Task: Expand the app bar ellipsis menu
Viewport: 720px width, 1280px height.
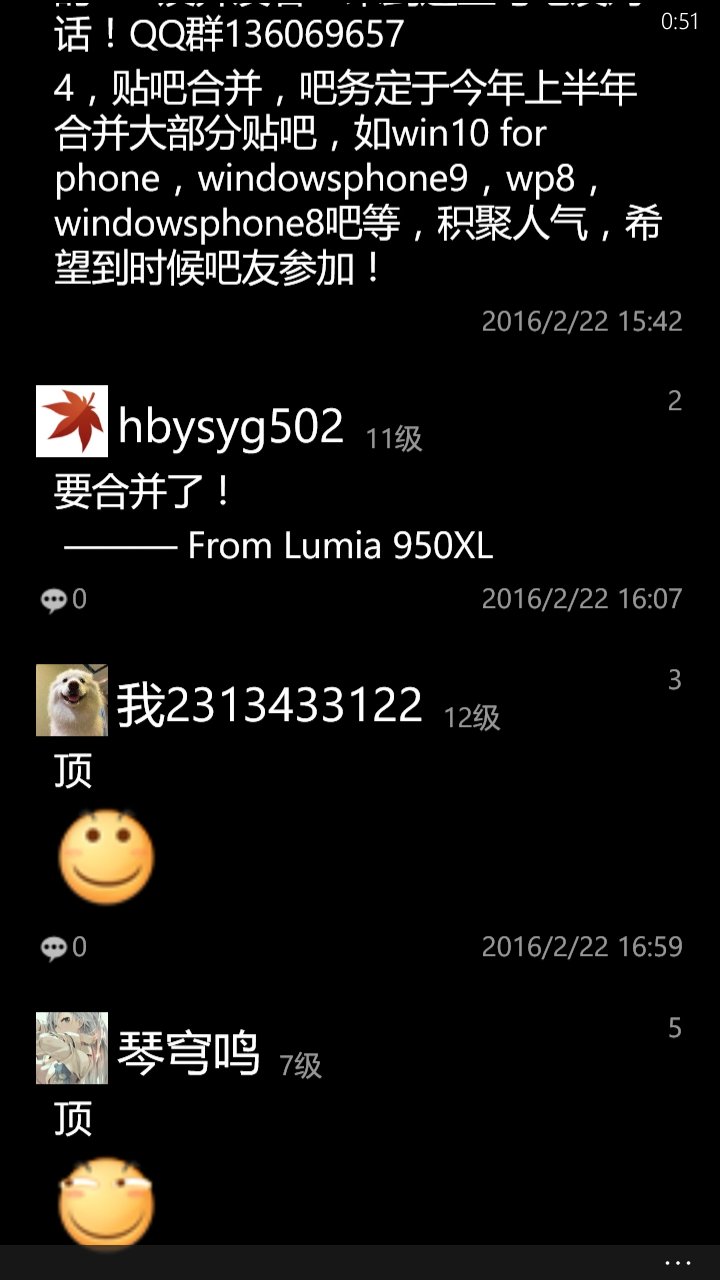Action: [677, 1263]
